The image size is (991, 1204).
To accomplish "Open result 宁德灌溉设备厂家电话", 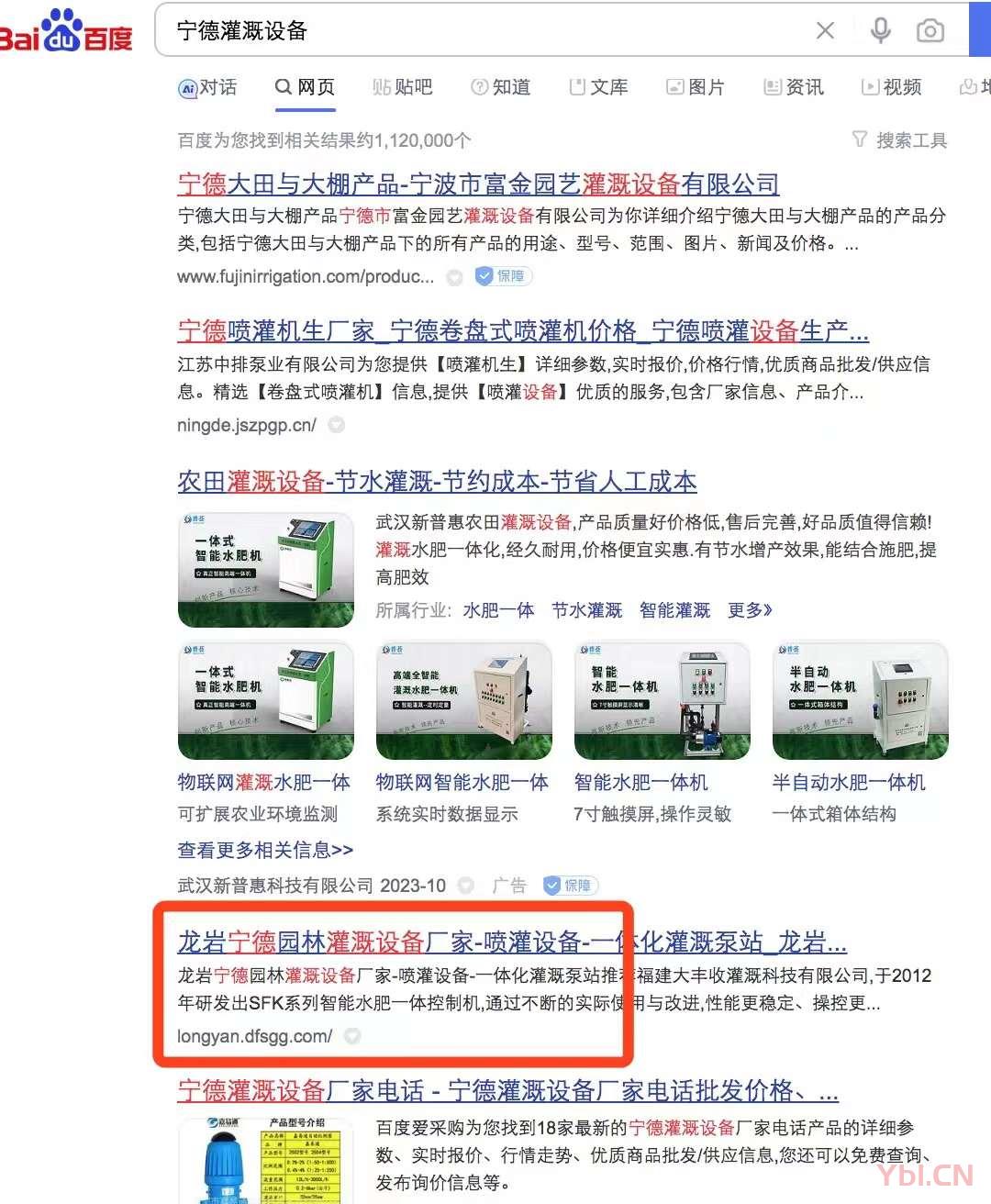I will click(507, 1090).
